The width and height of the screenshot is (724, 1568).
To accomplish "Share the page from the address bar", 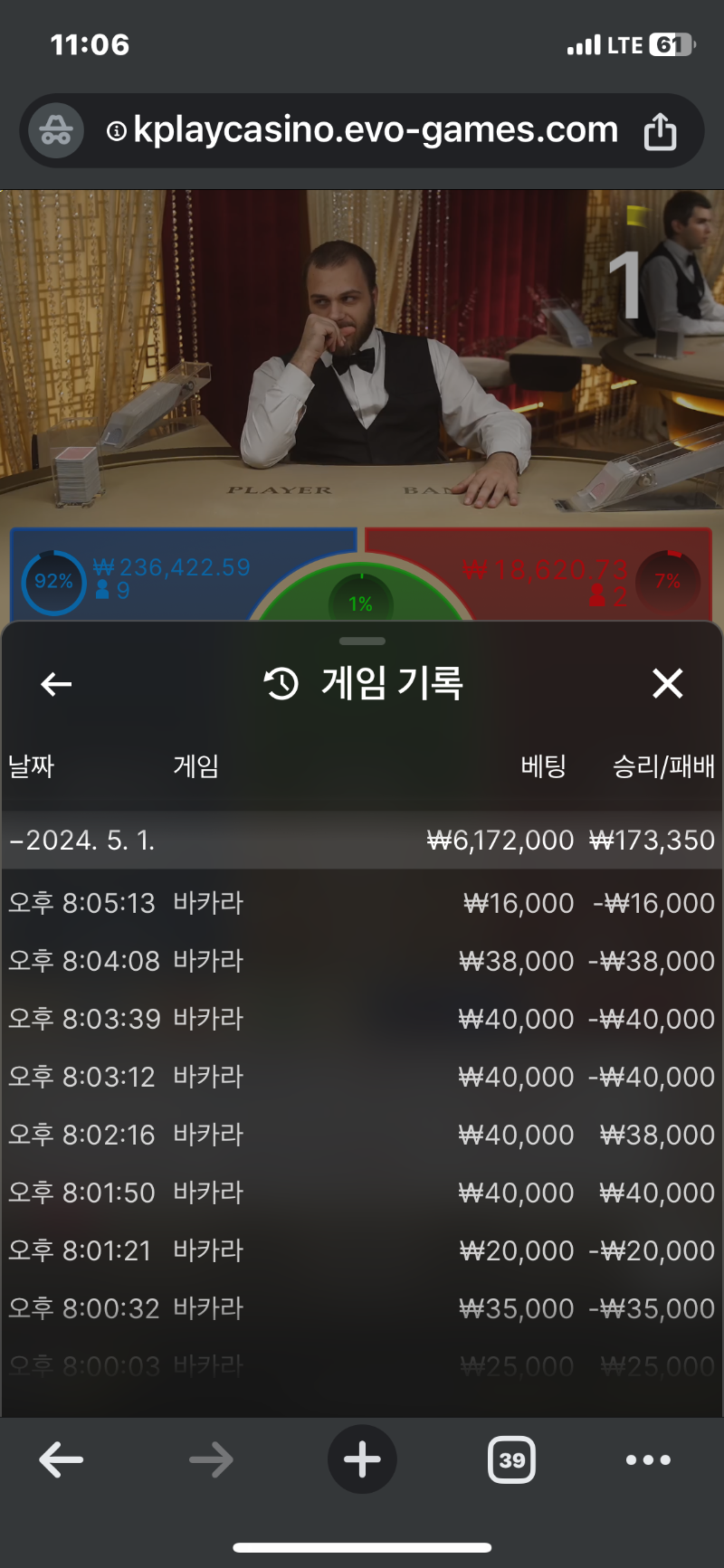I will click(x=660, y=131).
